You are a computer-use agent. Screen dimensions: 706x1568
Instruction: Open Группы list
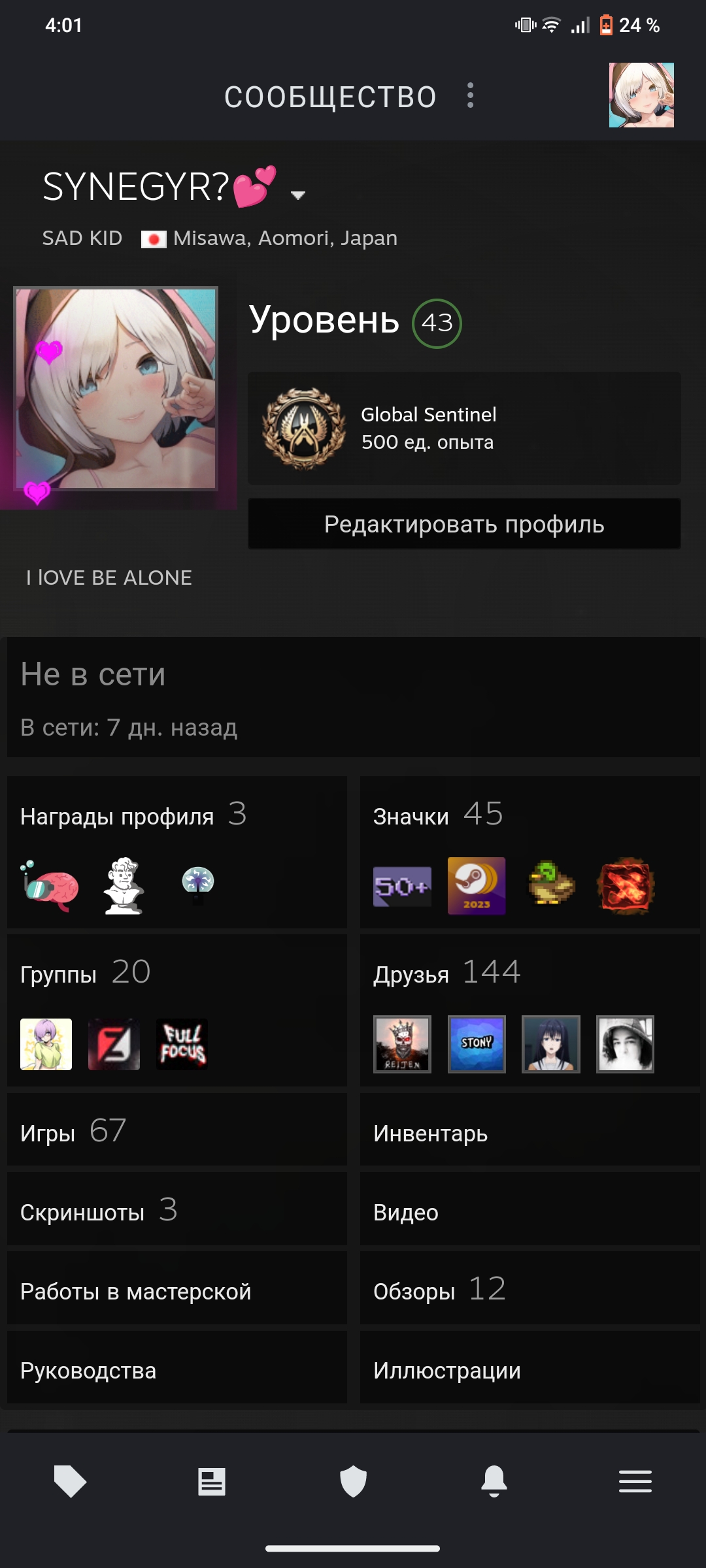click(176, 1010)
